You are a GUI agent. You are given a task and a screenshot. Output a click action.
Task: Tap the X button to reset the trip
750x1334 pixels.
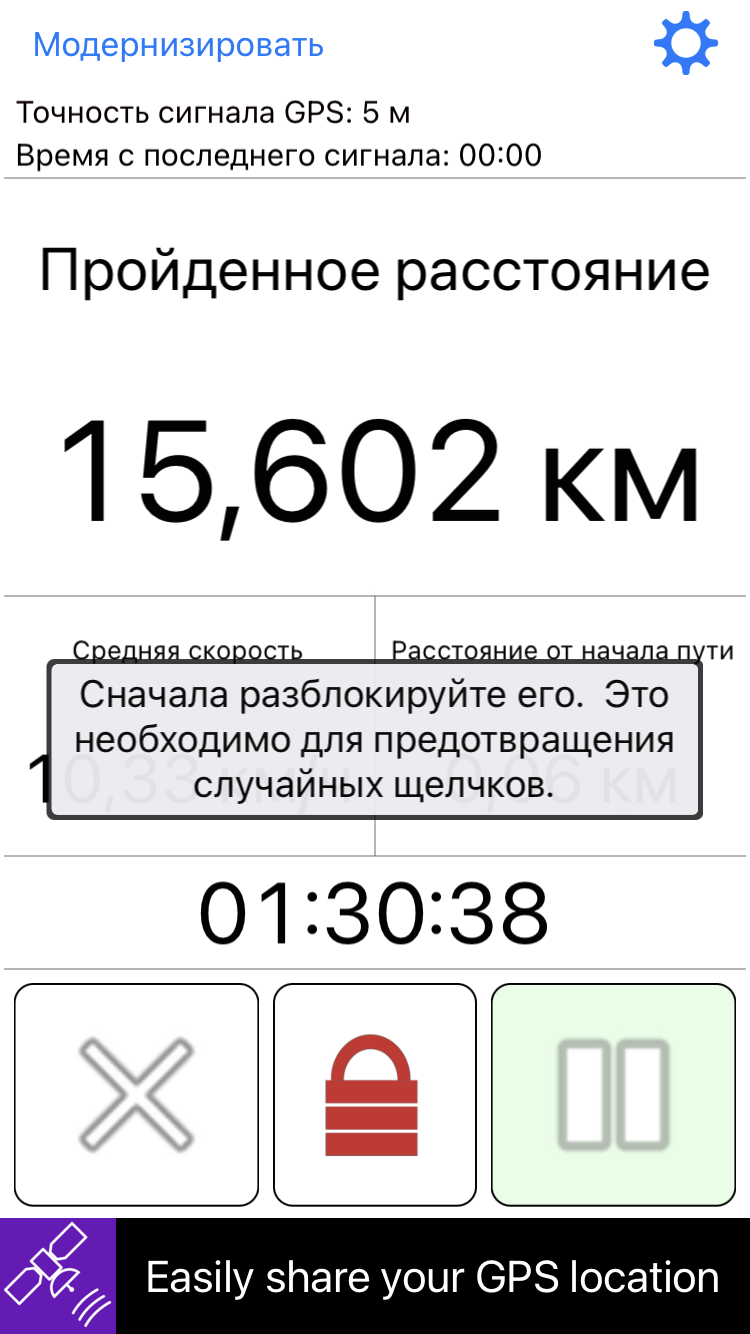point(136,1094)
